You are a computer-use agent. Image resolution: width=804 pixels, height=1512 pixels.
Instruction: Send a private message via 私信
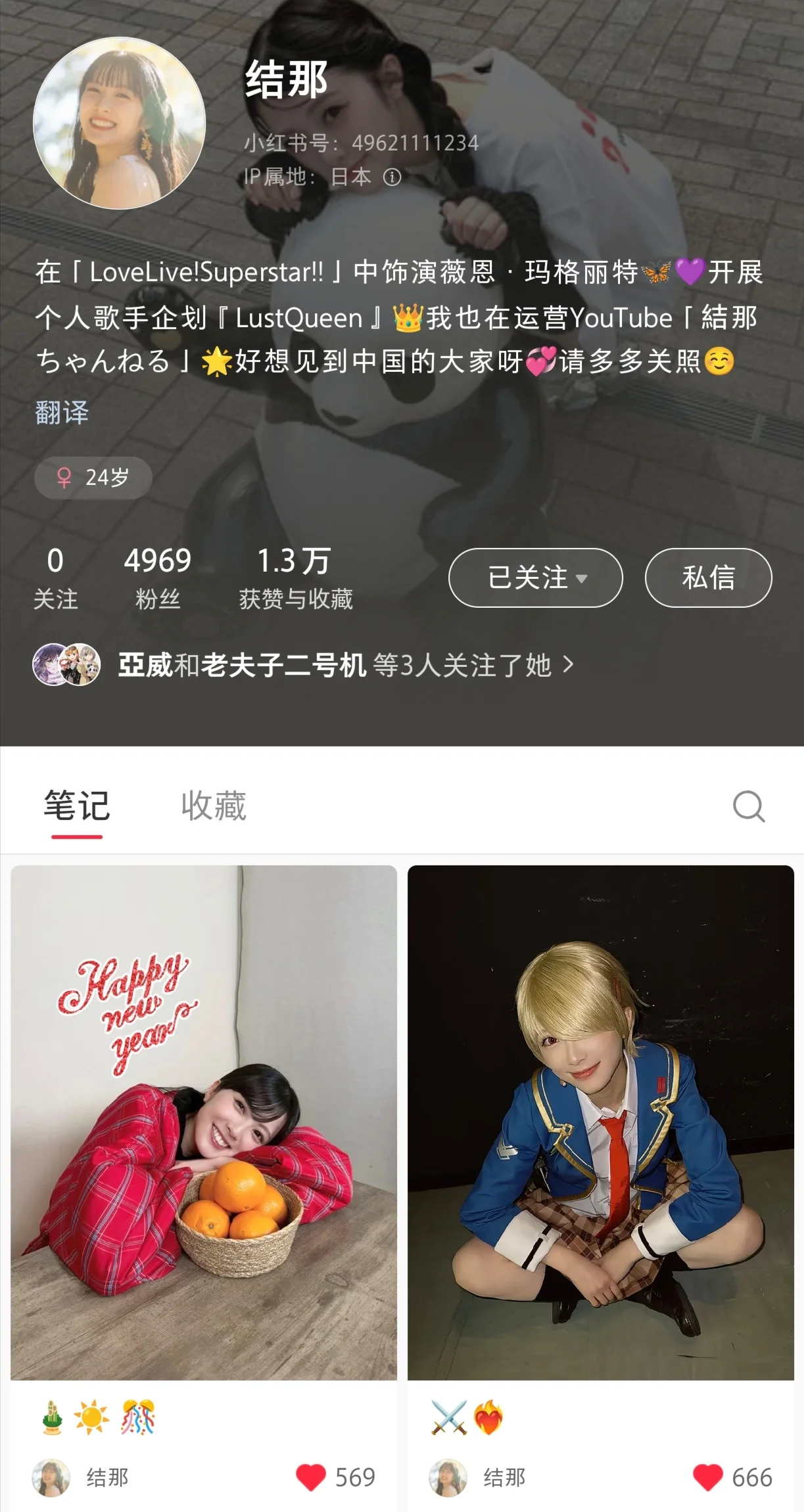708,578
